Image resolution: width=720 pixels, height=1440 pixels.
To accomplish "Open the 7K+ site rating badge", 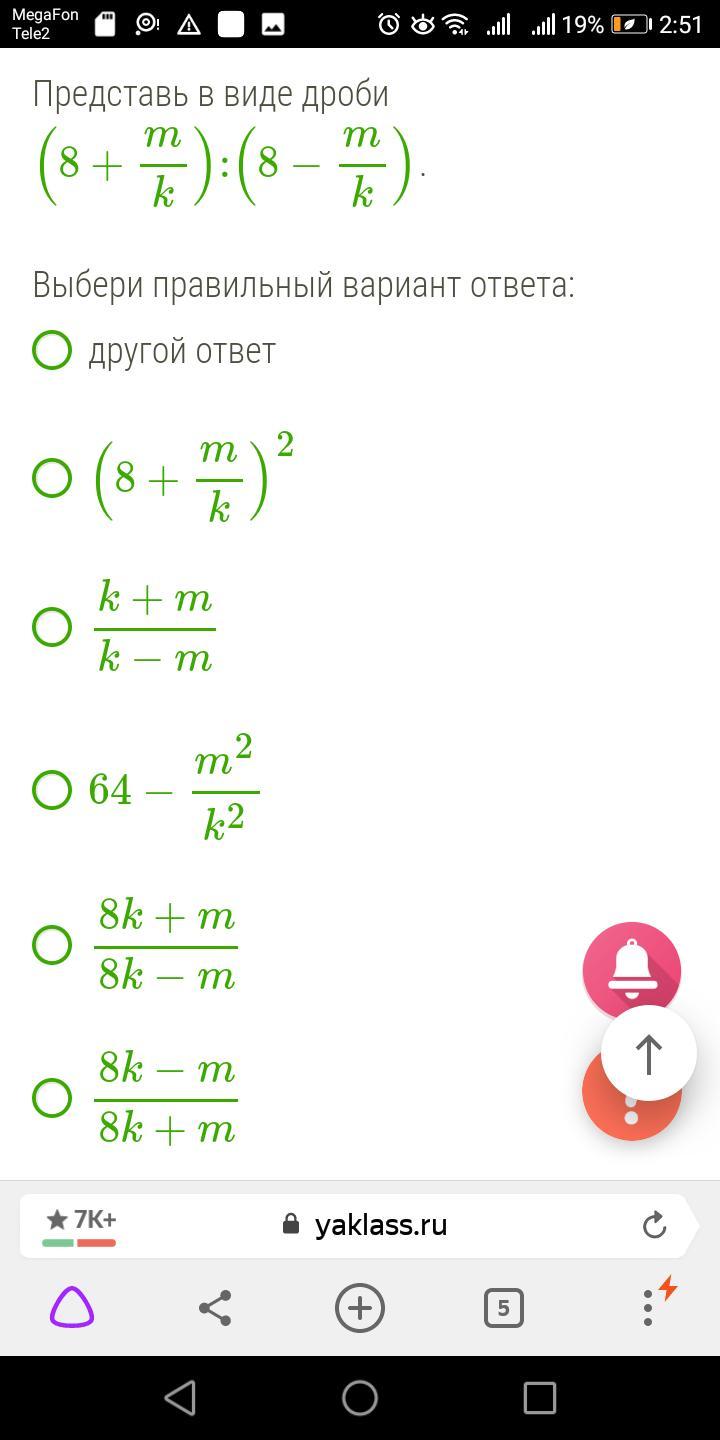I will (x=80, y=1226).
